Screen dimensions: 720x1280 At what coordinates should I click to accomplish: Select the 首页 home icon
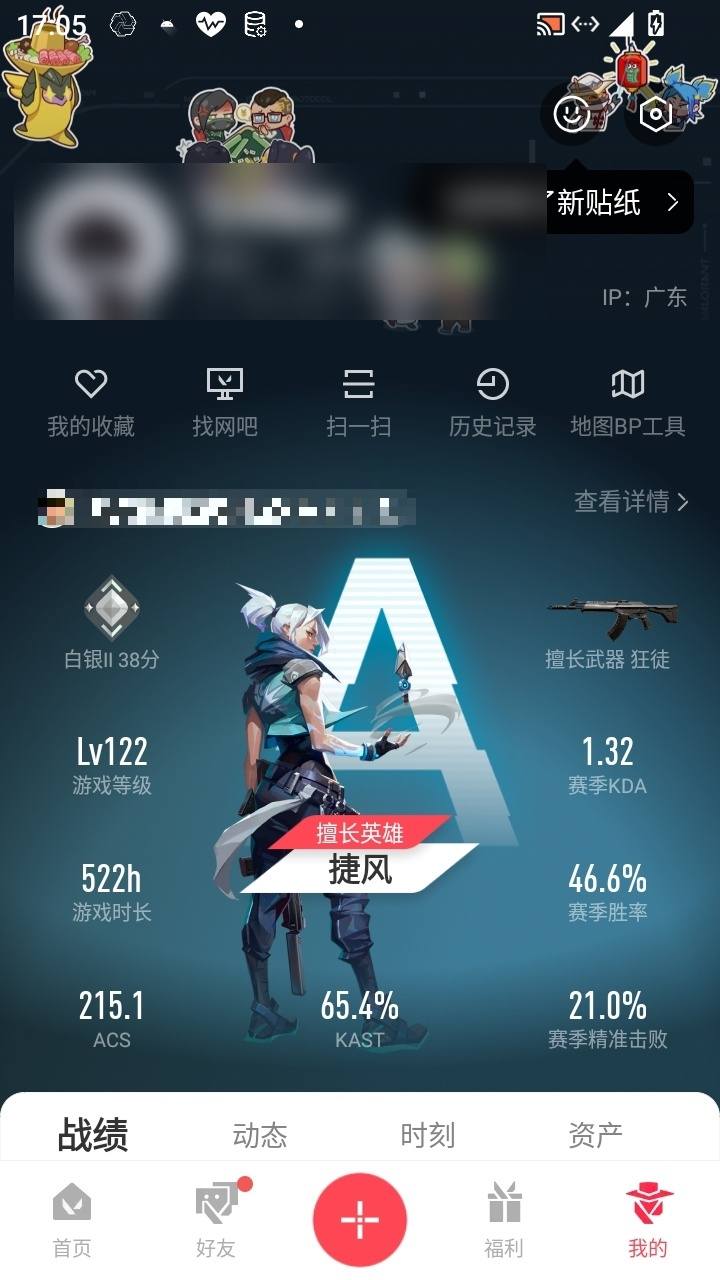[71, 1217]
